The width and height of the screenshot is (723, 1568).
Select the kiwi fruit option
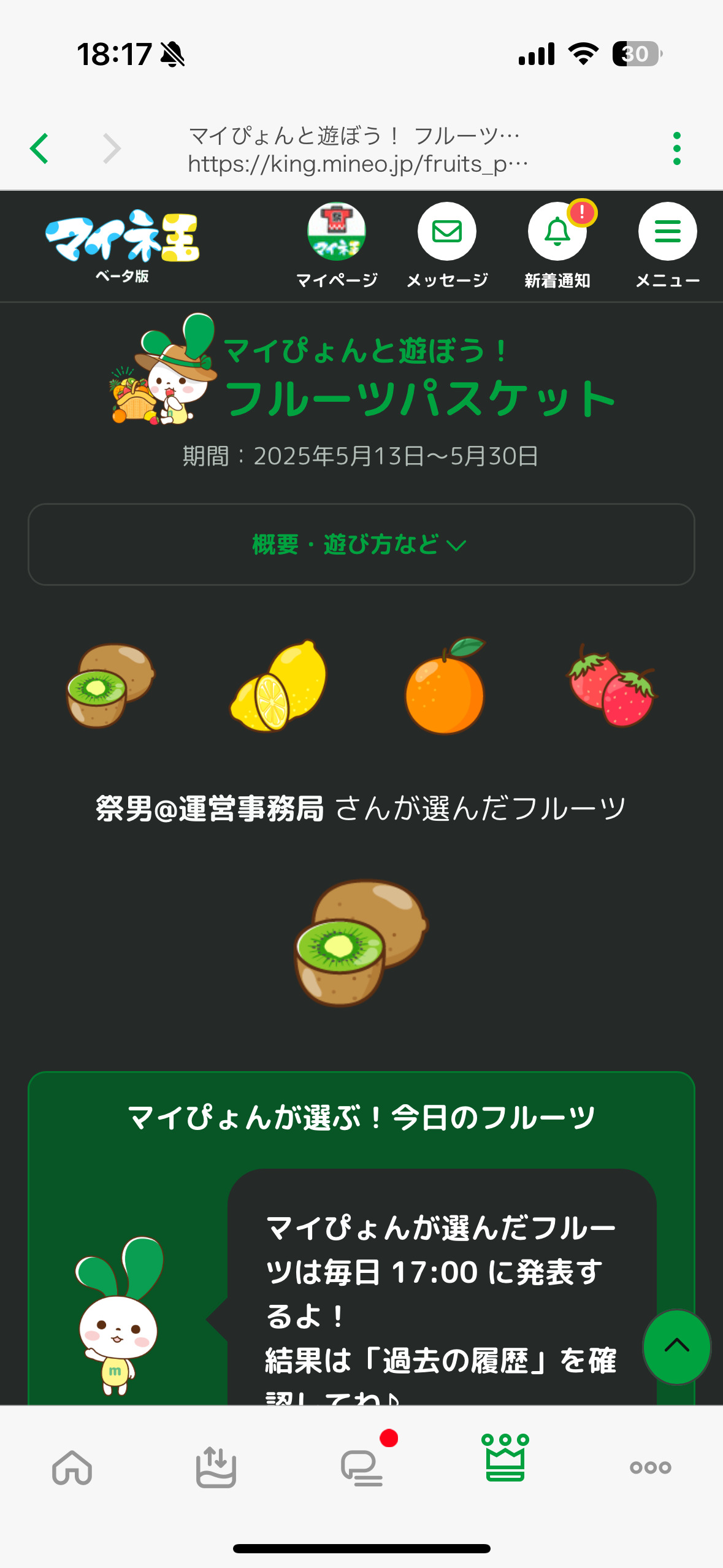[110, 685]
